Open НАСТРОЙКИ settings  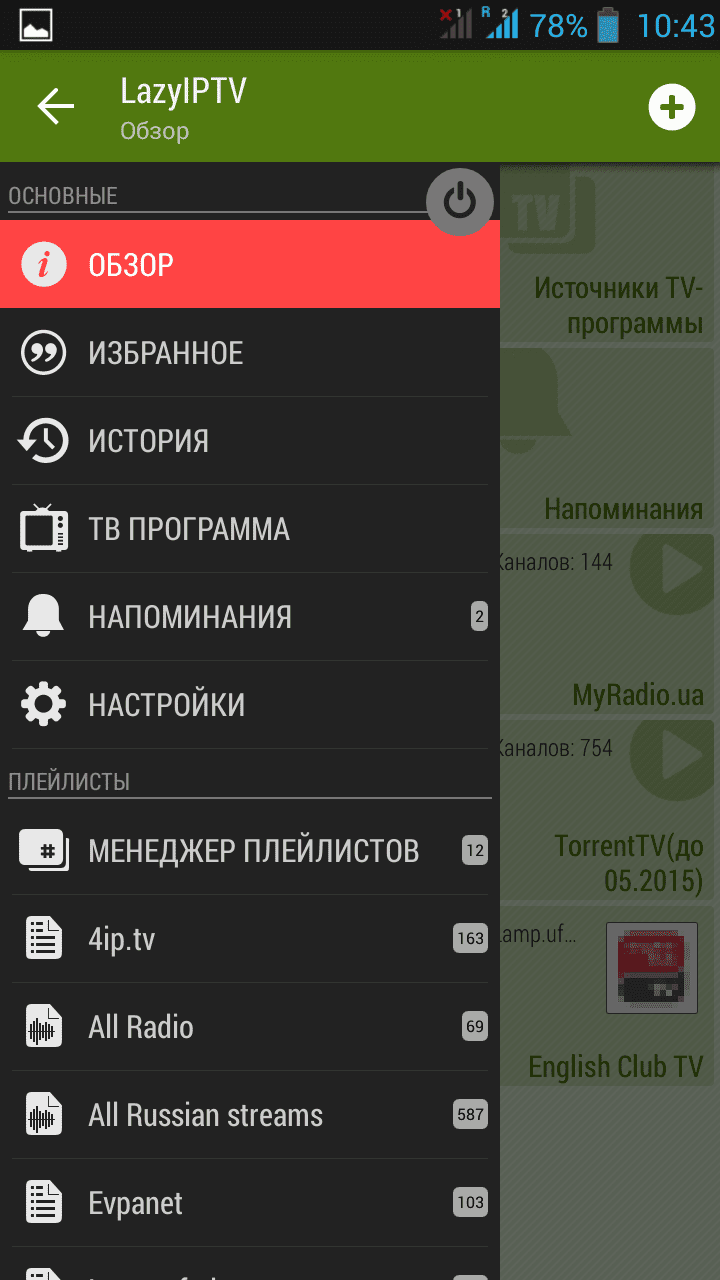click(x=250, y=705)
